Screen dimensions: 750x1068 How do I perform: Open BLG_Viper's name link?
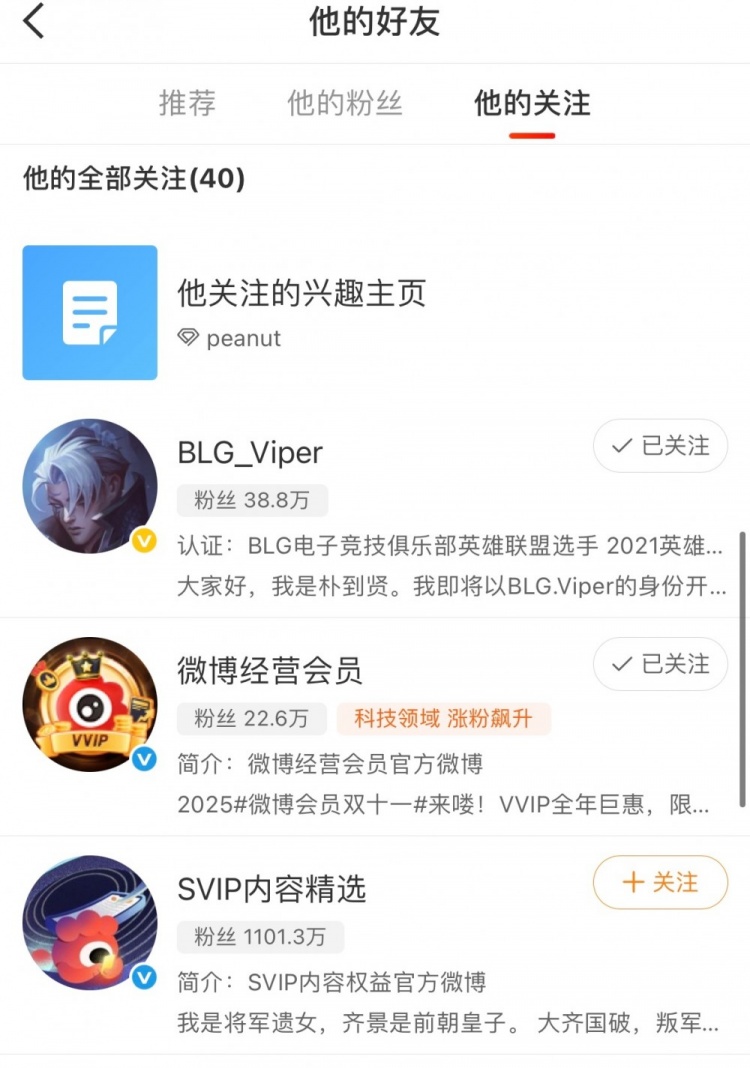click(x=250, y=452)
